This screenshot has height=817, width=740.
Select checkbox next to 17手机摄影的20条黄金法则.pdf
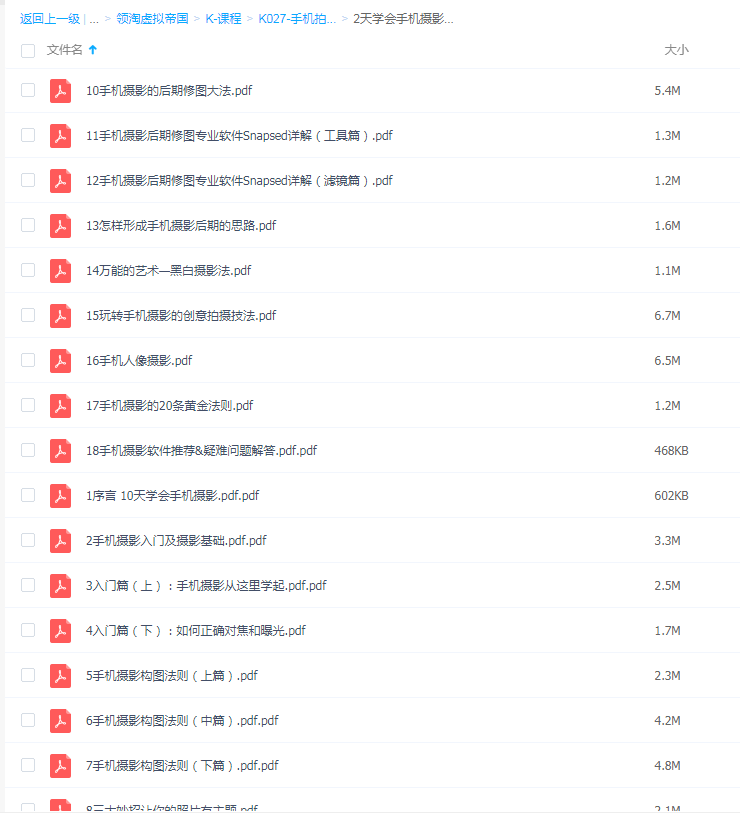(x=28, y=405)
